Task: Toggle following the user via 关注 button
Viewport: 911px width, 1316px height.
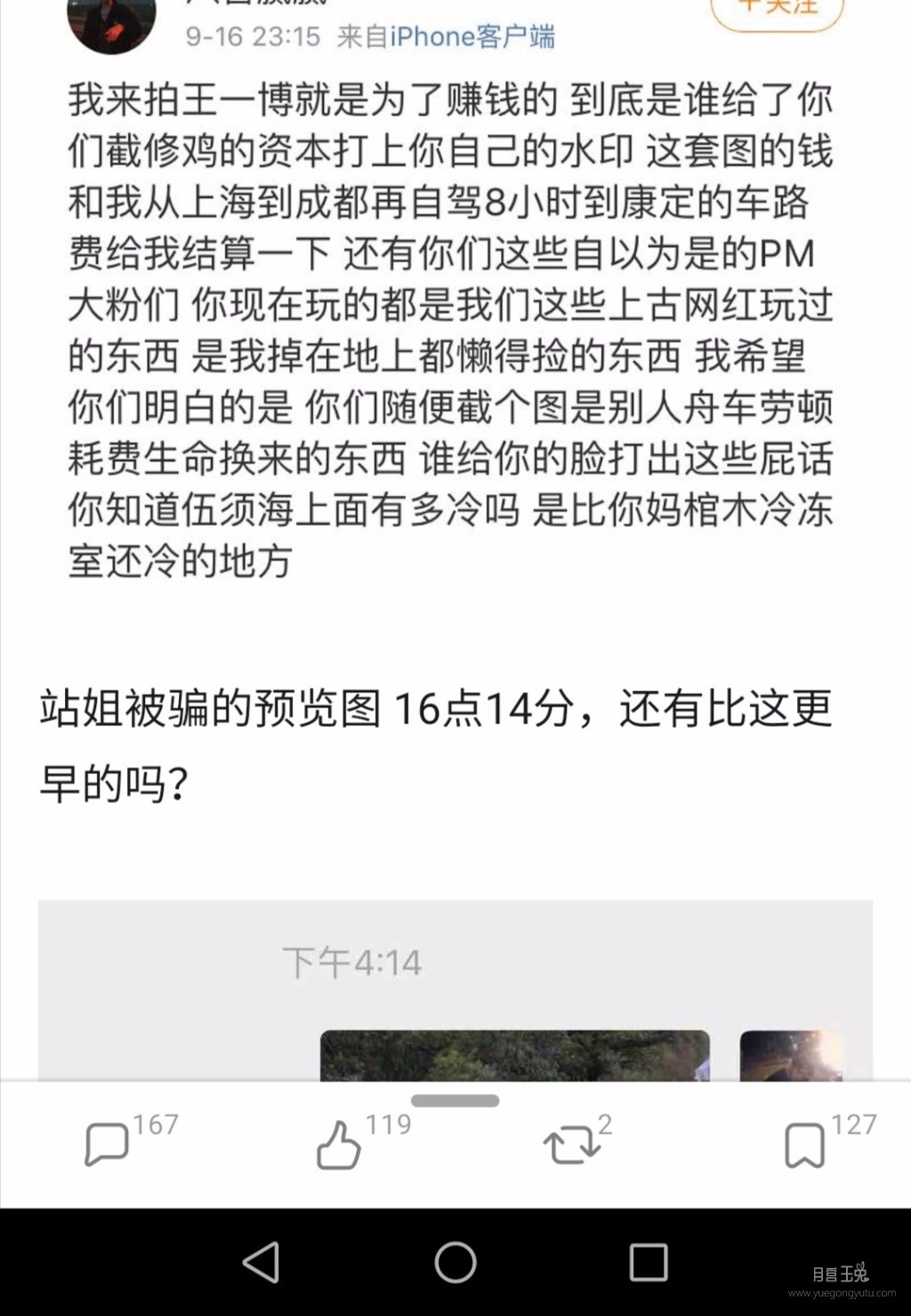Action: (x=777, y=9)
